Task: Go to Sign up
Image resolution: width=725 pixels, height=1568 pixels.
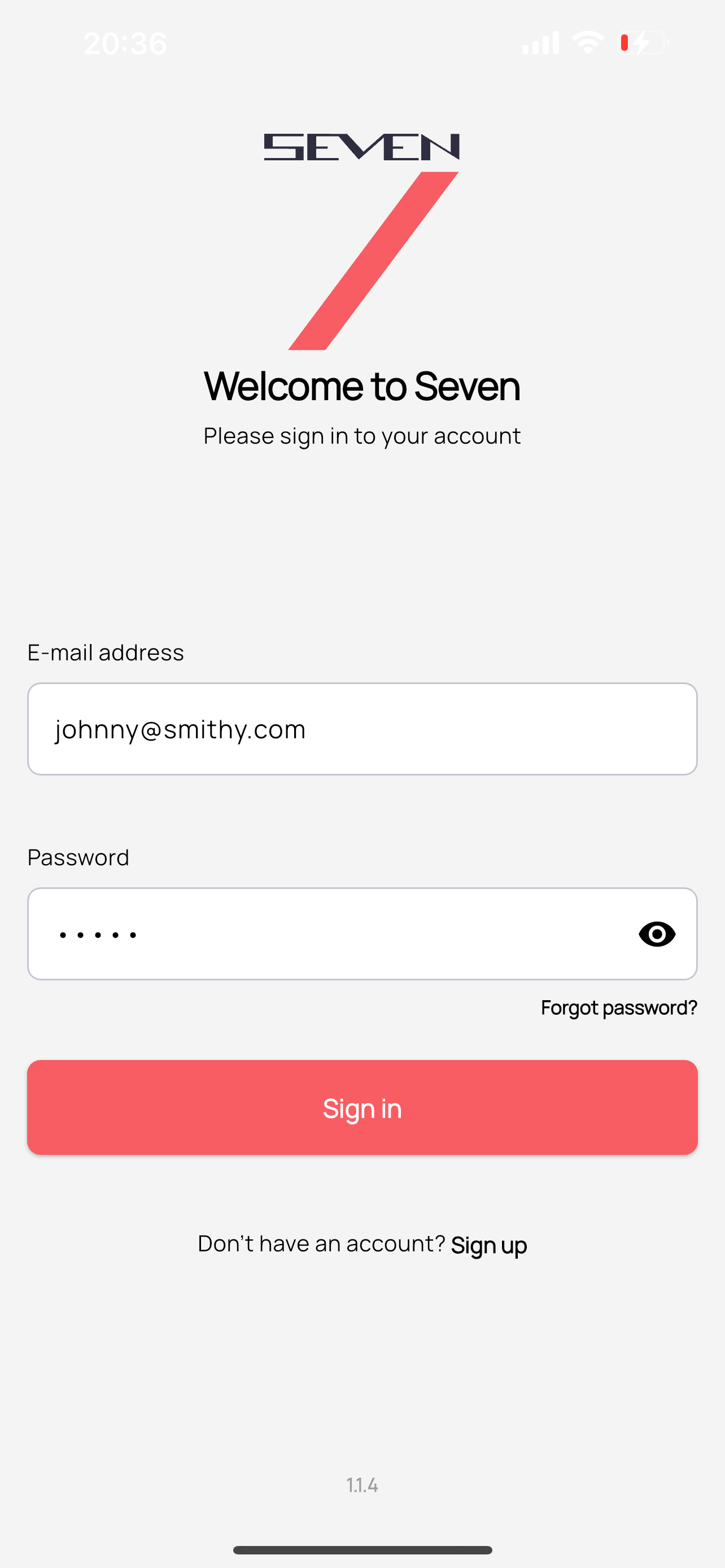Action: [489, 1245]
